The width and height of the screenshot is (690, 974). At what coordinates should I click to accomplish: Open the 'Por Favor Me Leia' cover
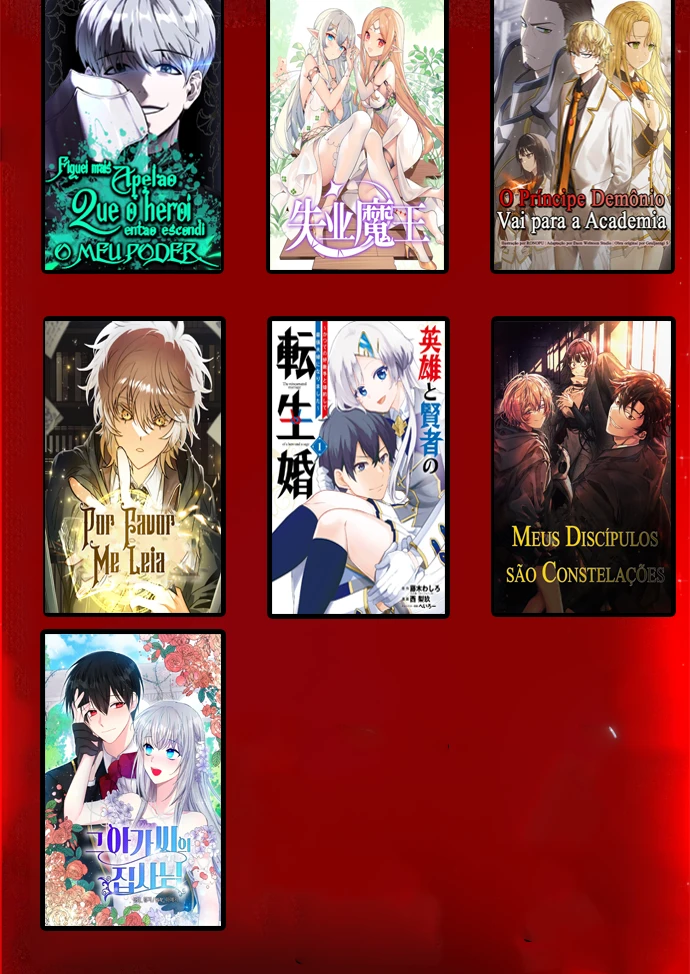tap(134, 466)
